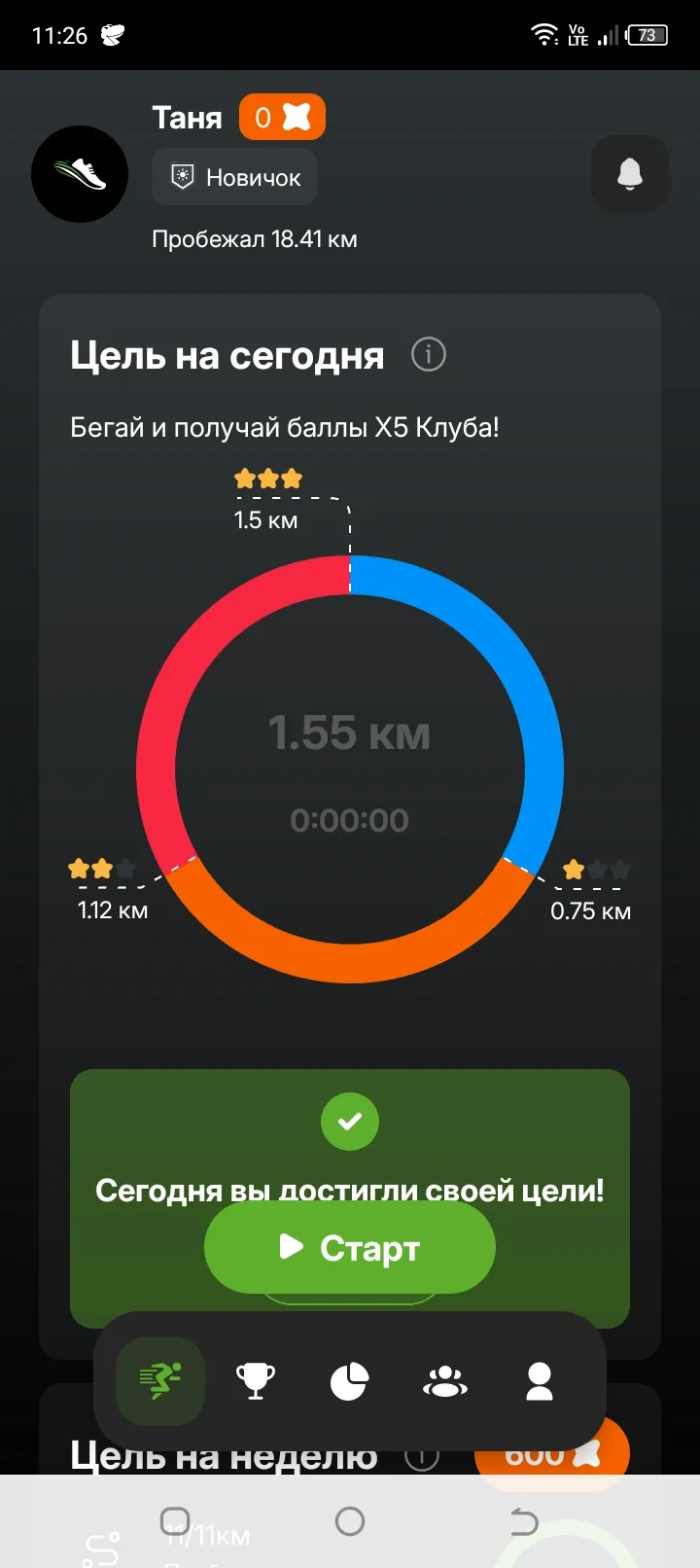
Task: Open the notifications bell
Action: point(630,174)
